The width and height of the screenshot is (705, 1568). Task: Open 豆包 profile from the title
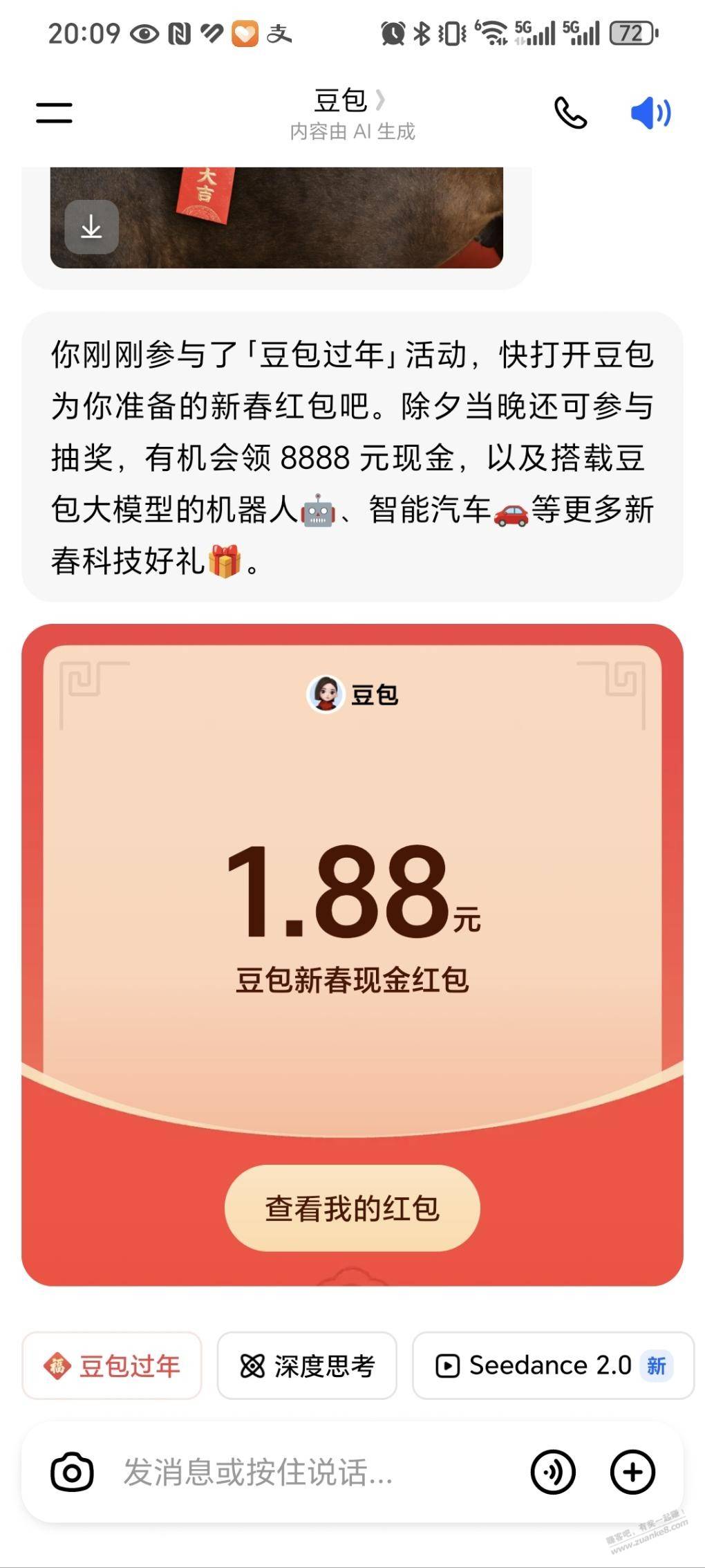(x=350, y=101)
